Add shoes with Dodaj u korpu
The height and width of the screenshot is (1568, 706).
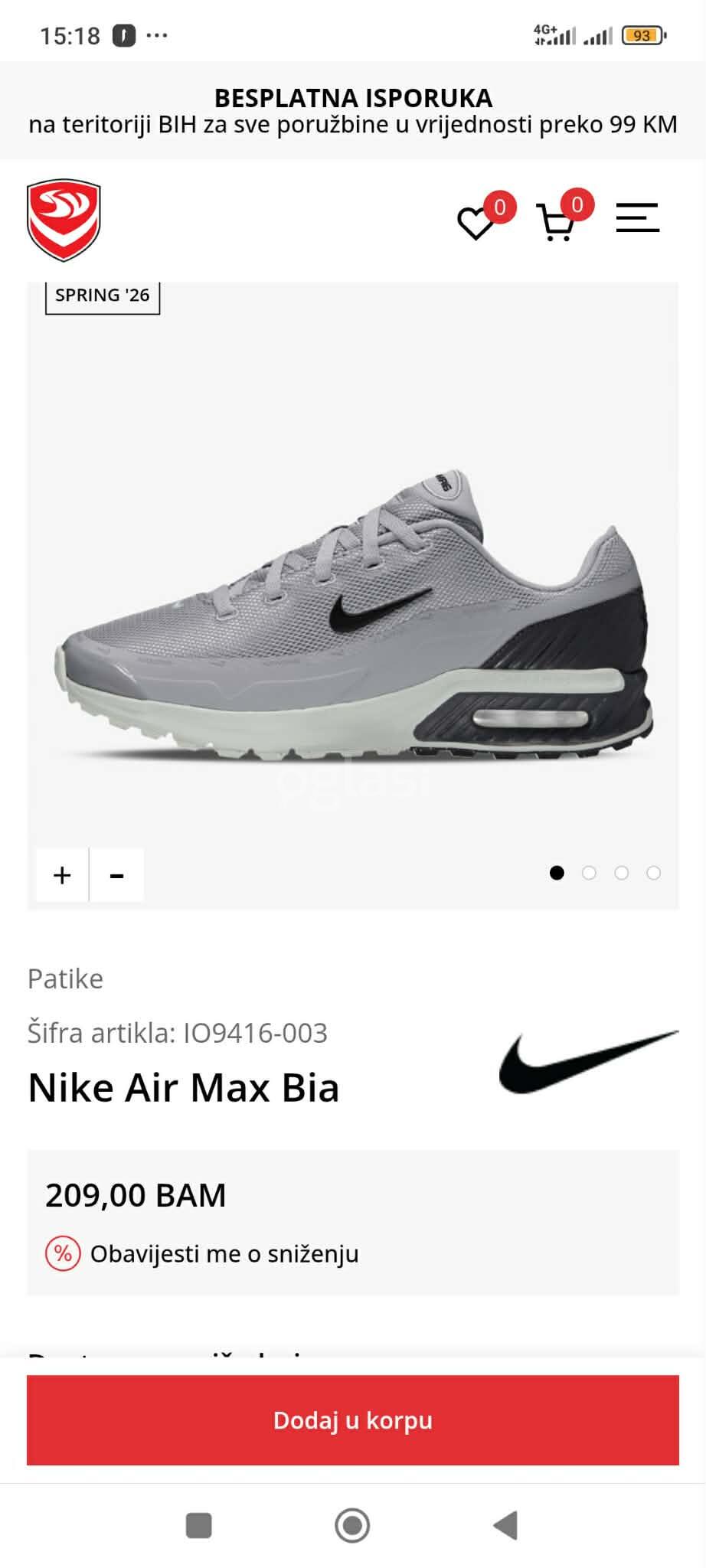point(353,1420)
